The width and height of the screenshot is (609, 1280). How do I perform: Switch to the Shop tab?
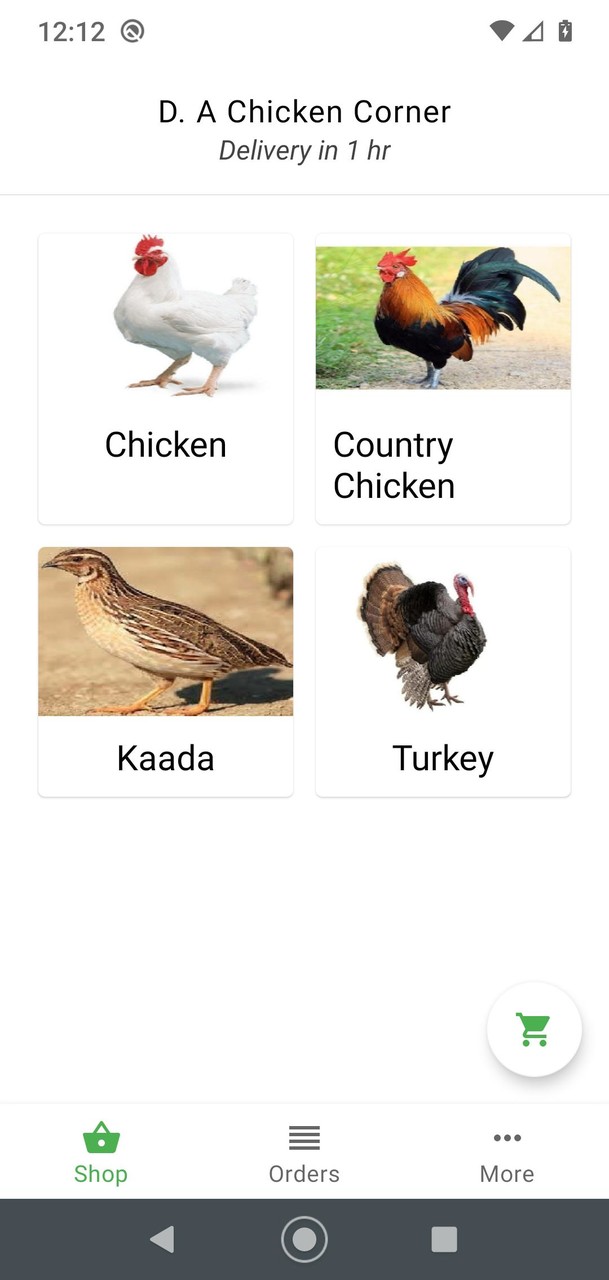click(x=101, y=1152)
